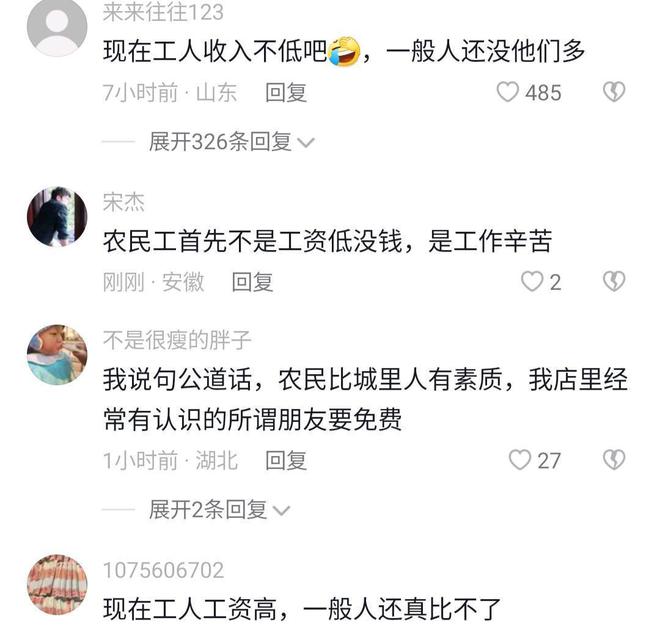Viewport: 660px width, 629px height.
Task: Dislike 宋杰's comment
Action: 613,282
